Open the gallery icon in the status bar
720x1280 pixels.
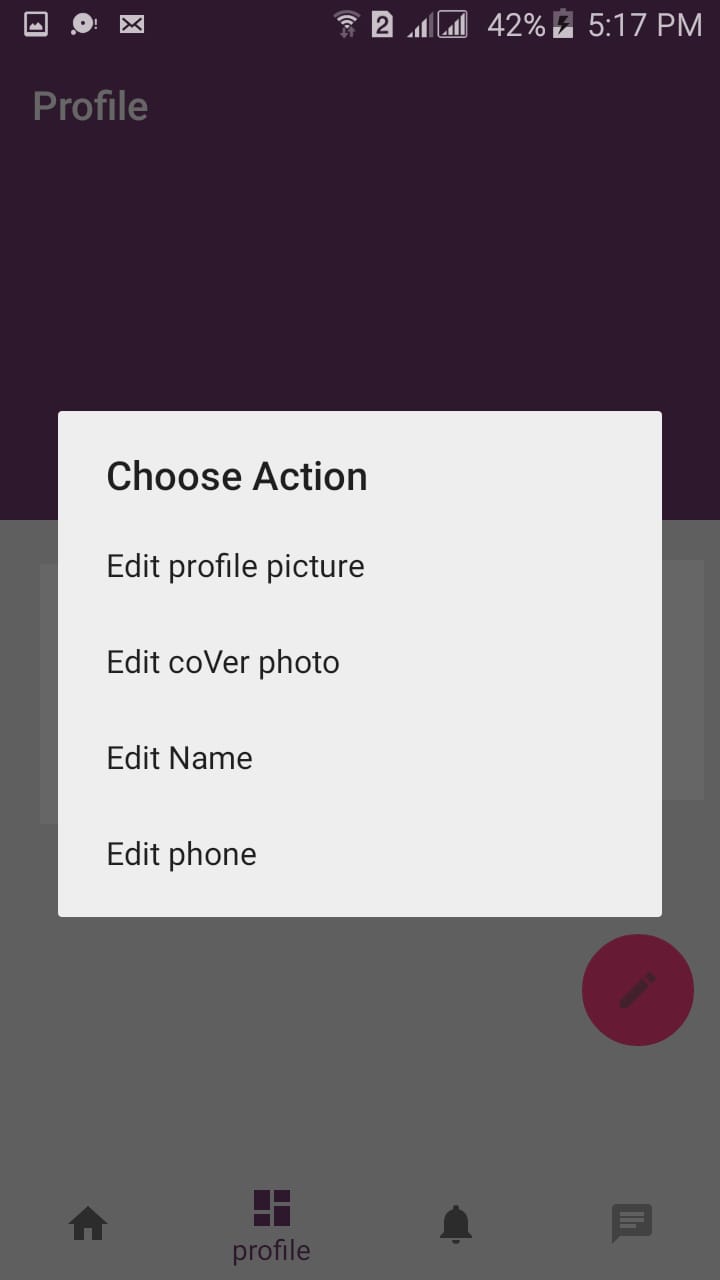pyautogui.click(x=36, y=24)
